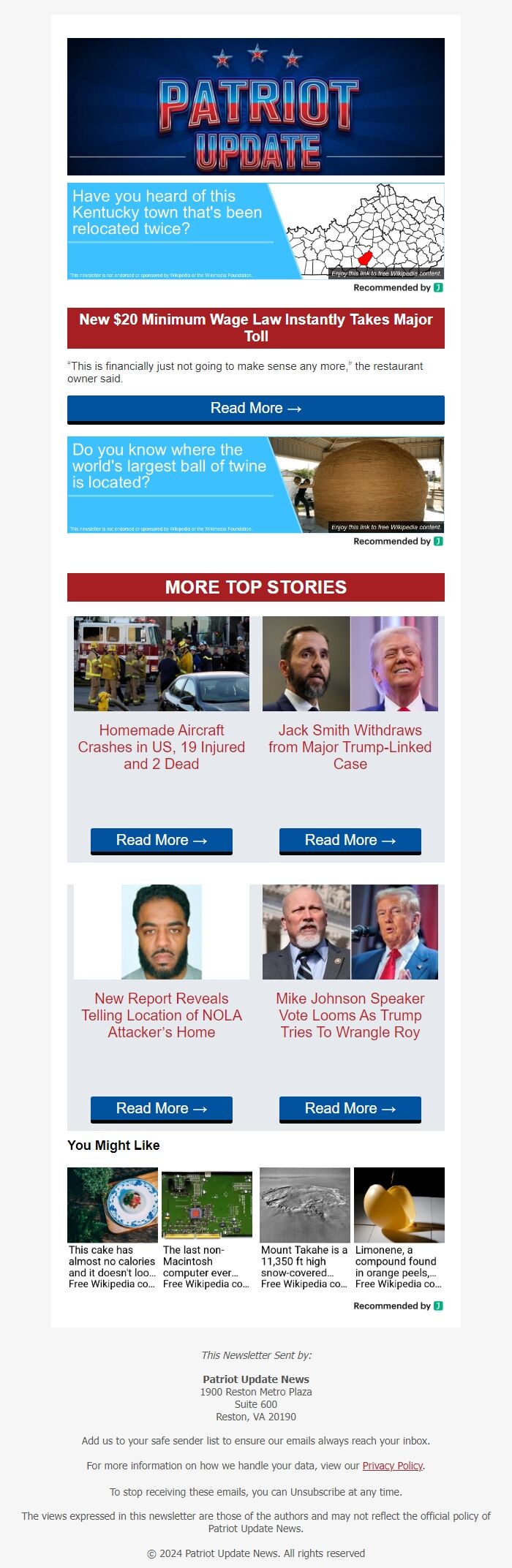This screenshot has width=512, height=1568.
Task: Read more about the minimum wage law
Action: (255, 409)
